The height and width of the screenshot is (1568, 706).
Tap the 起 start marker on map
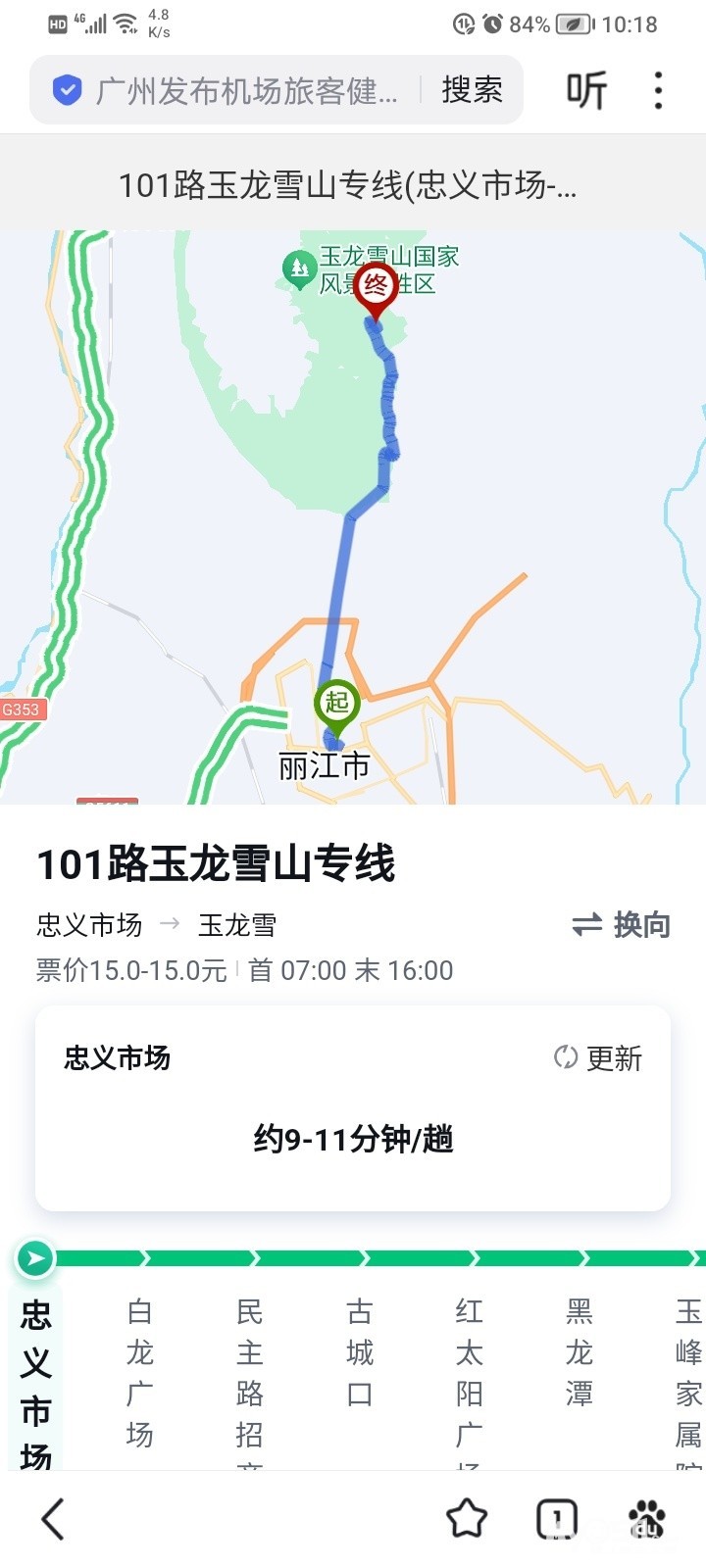coord(336,704)
